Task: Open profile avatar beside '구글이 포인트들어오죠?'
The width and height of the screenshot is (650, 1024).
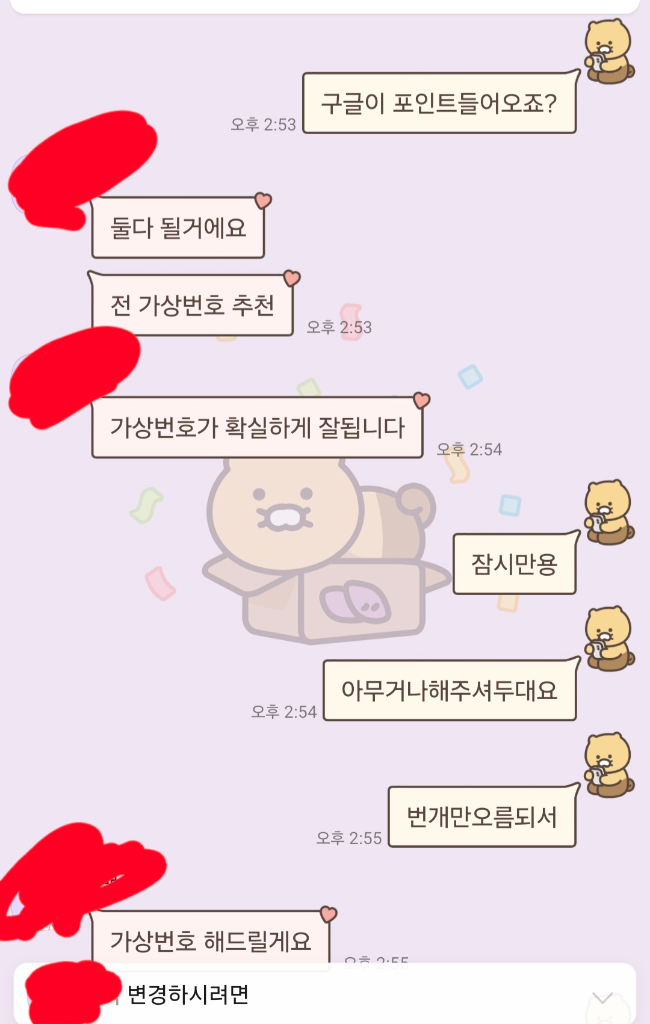Action: (x=607, y=52)
